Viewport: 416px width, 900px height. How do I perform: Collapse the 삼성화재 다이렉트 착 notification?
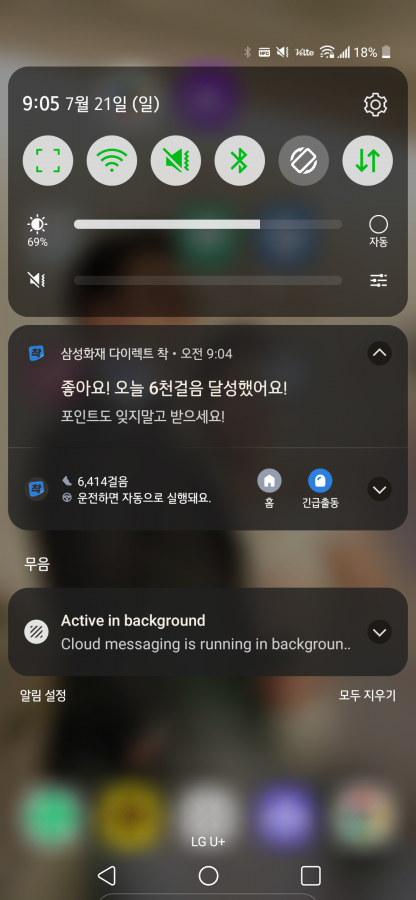(x=379, y=353)
